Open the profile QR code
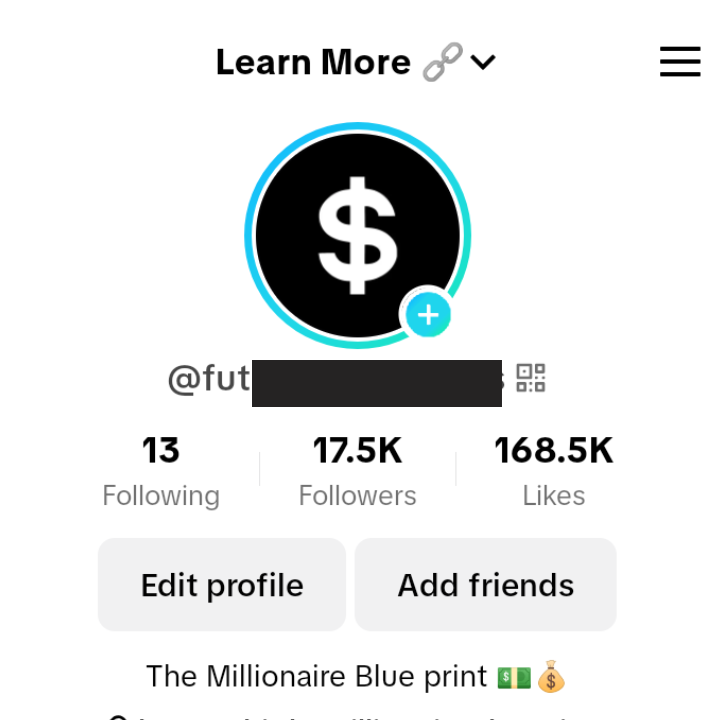720x720 pixels. [531, 378]
